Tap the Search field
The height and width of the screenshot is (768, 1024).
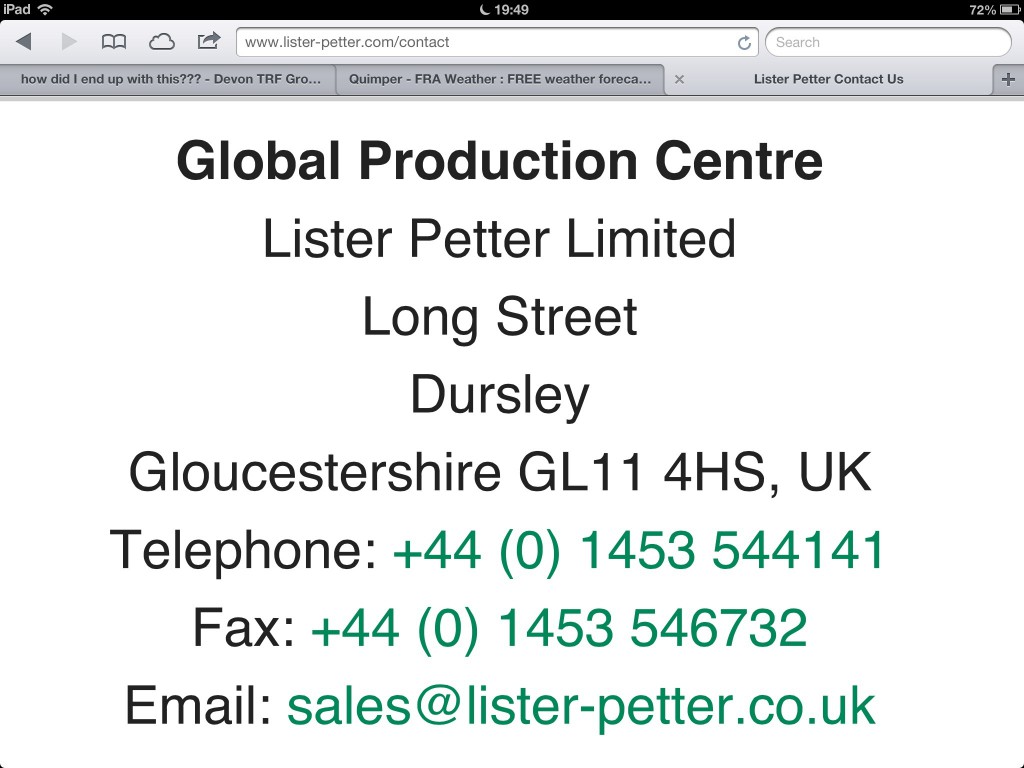[888, 42]
